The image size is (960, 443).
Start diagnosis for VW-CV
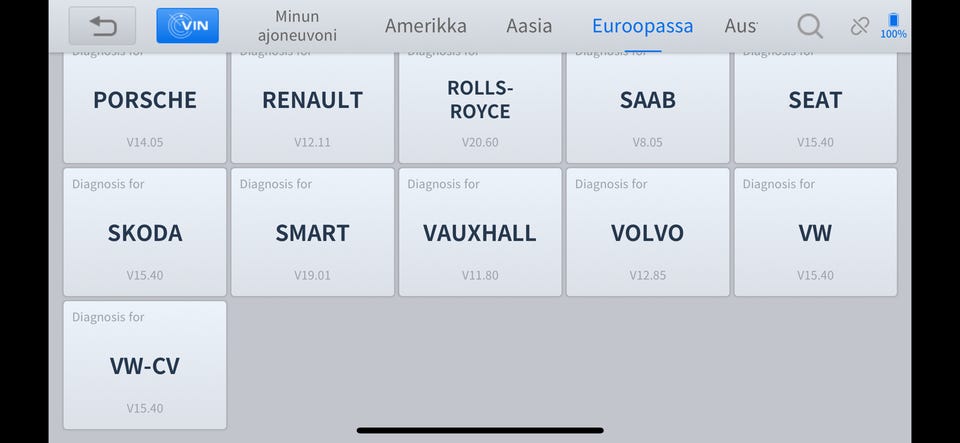(x=145, y=365)
